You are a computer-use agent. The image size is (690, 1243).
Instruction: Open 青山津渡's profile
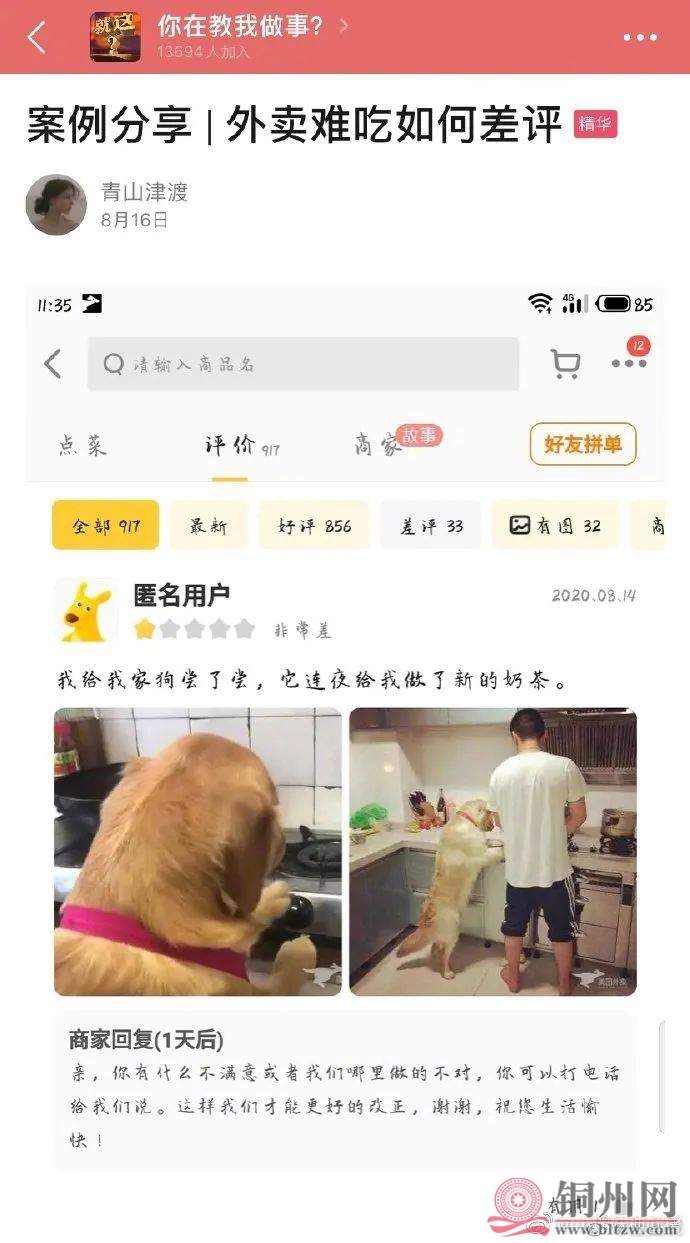[144, 192]
